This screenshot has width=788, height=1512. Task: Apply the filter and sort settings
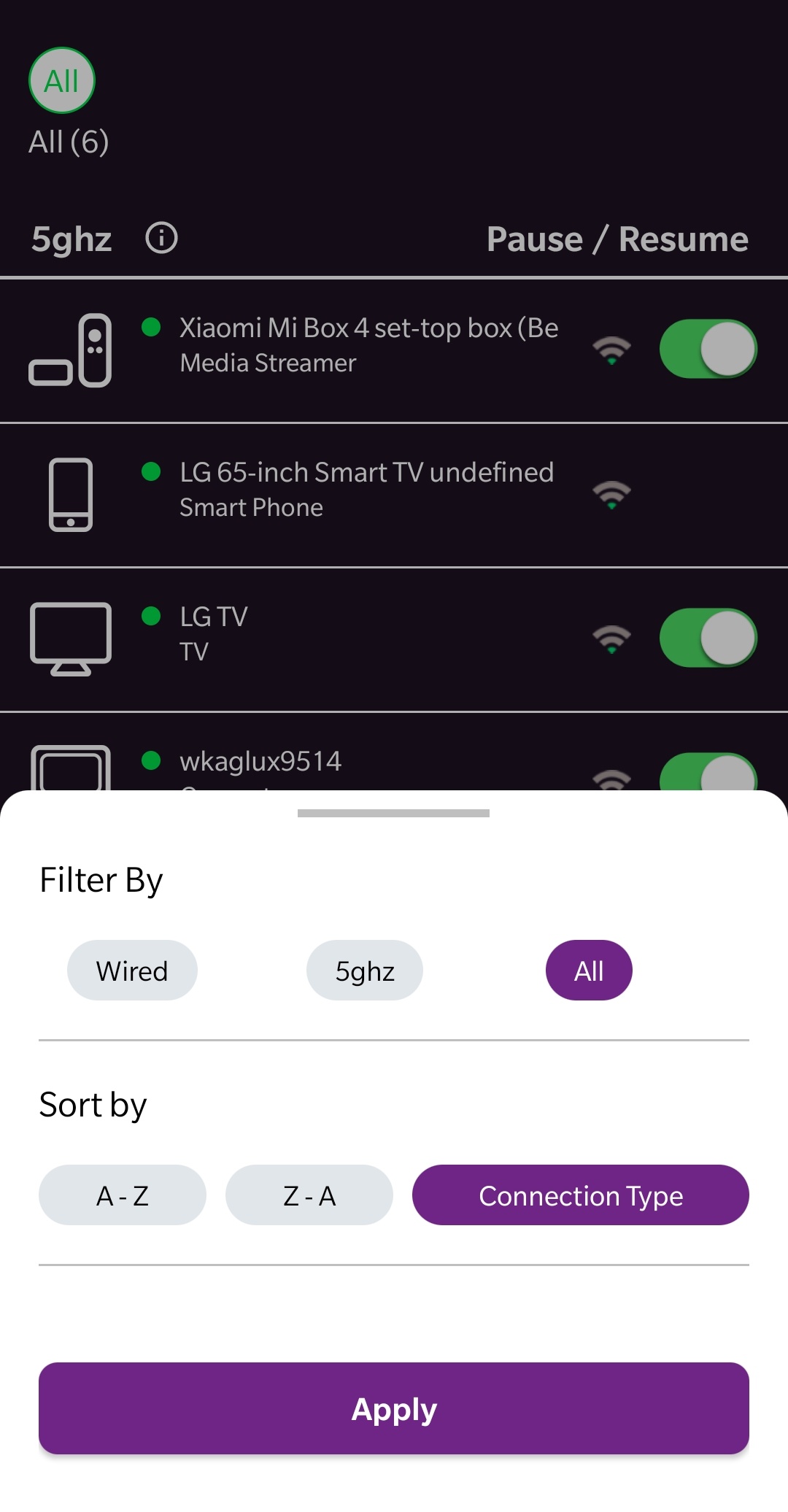[394, 1408]
